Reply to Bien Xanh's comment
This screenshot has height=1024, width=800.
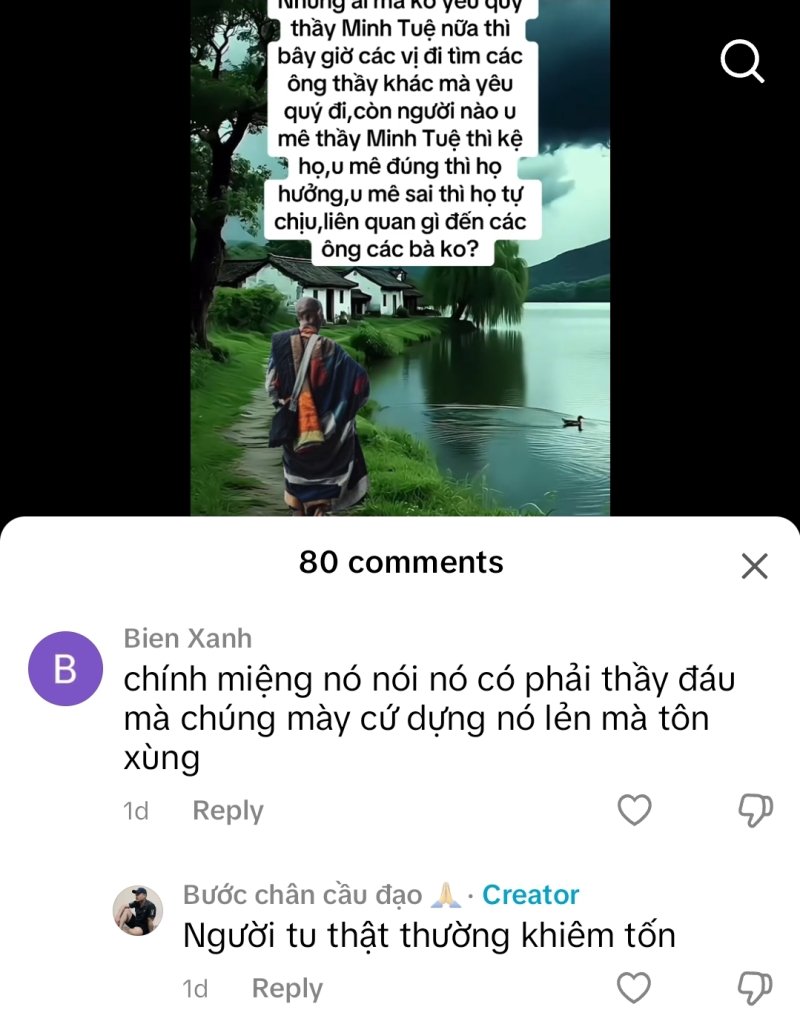pyautogui.click(x=227, y=811)
